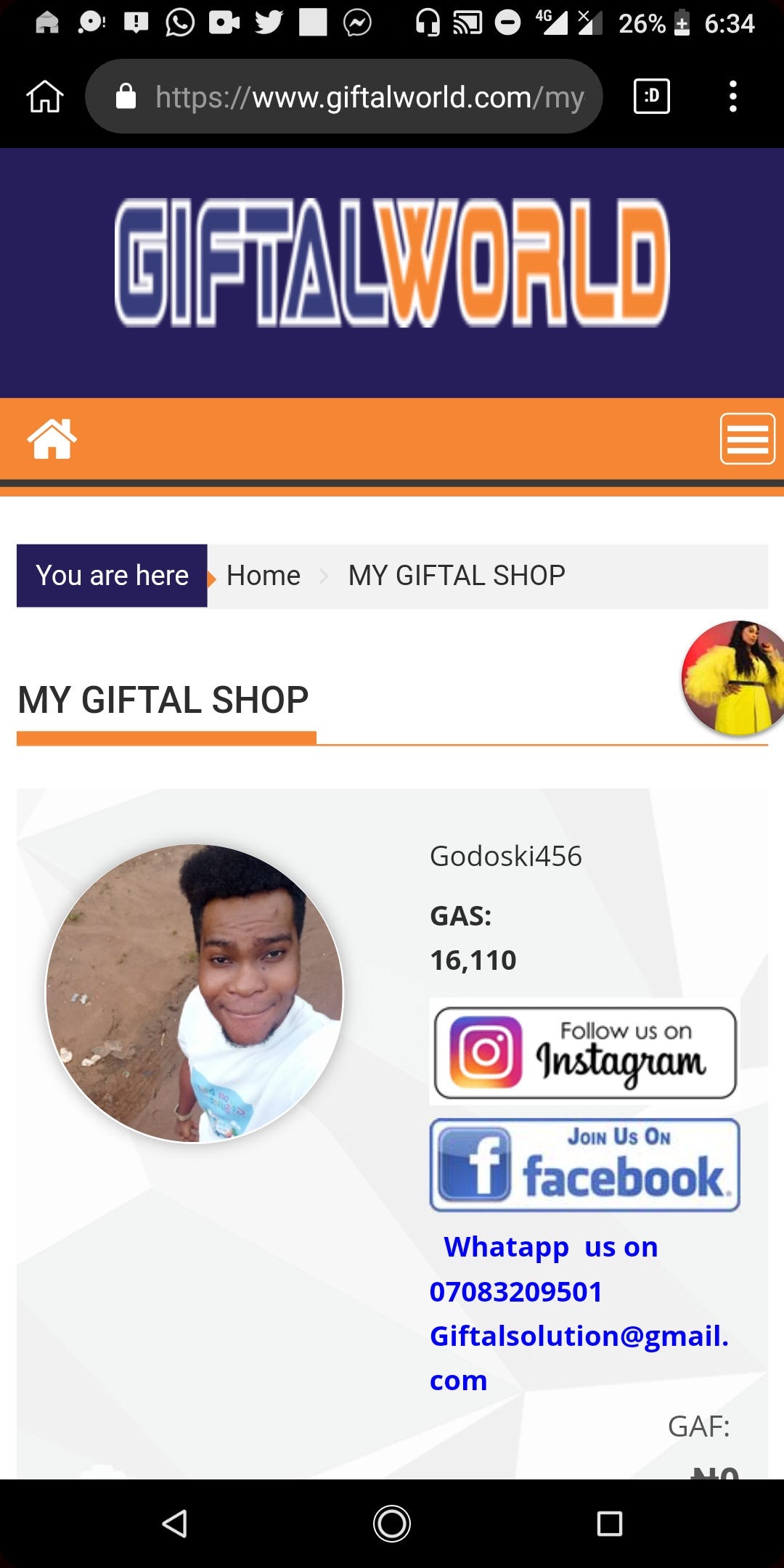Image resolution: width=784 pixels, height=1568 pixels.
Task: Tap the 07083209501 phone number link
Action: click(515, 1292)
